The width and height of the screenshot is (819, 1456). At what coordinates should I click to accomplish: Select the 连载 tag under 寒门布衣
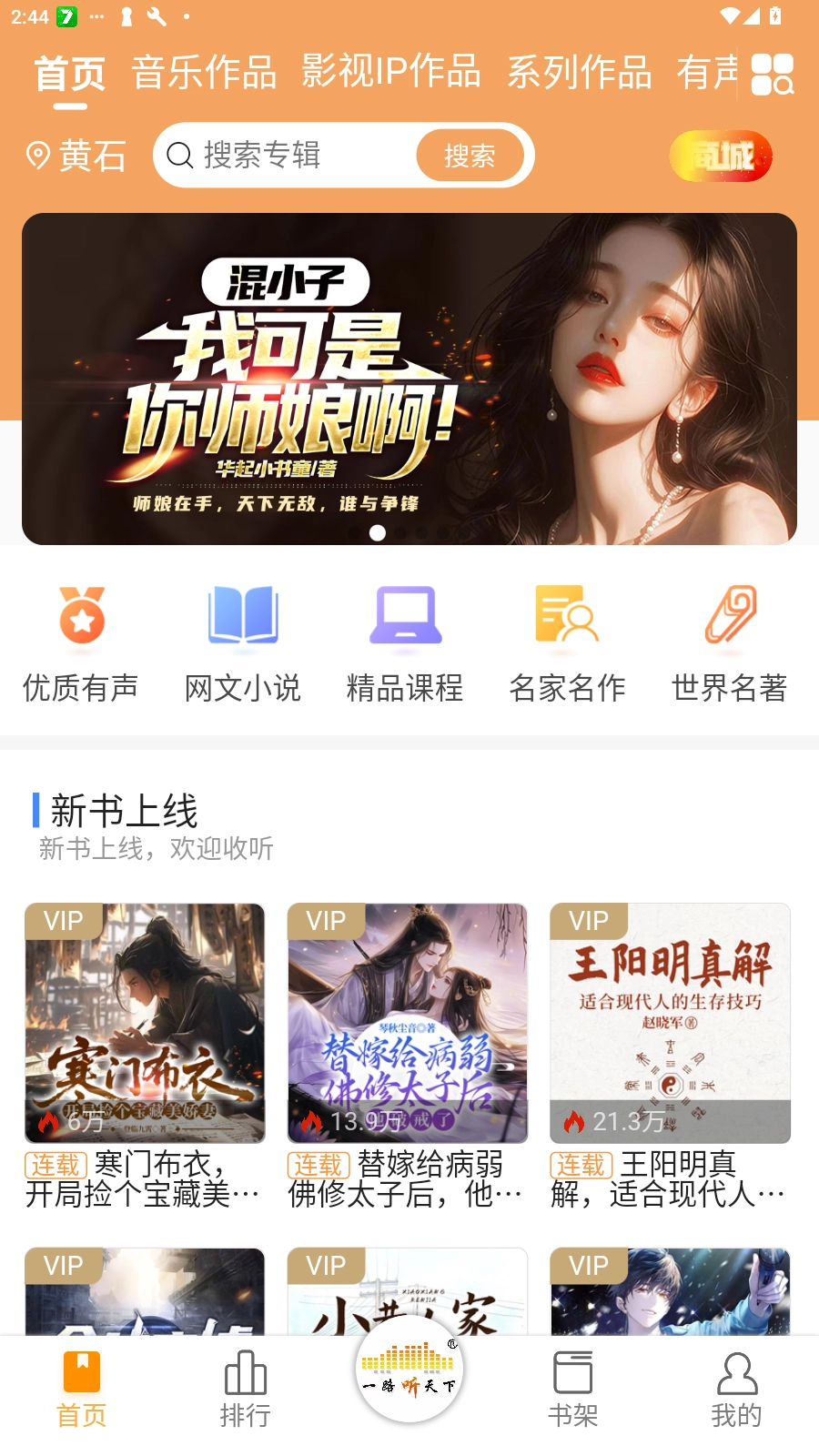click(56, 1165)
